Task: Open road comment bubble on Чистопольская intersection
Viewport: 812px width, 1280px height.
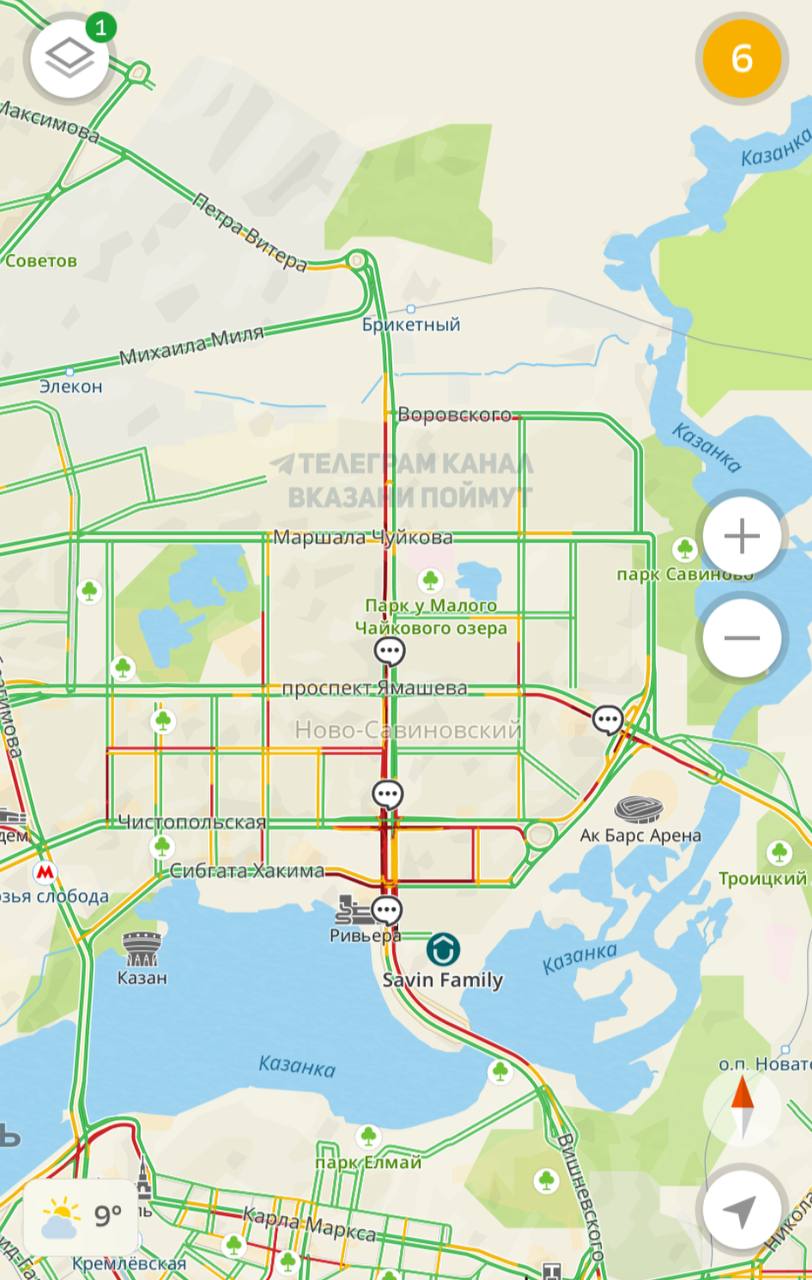Action: click(x=387, y=795)
